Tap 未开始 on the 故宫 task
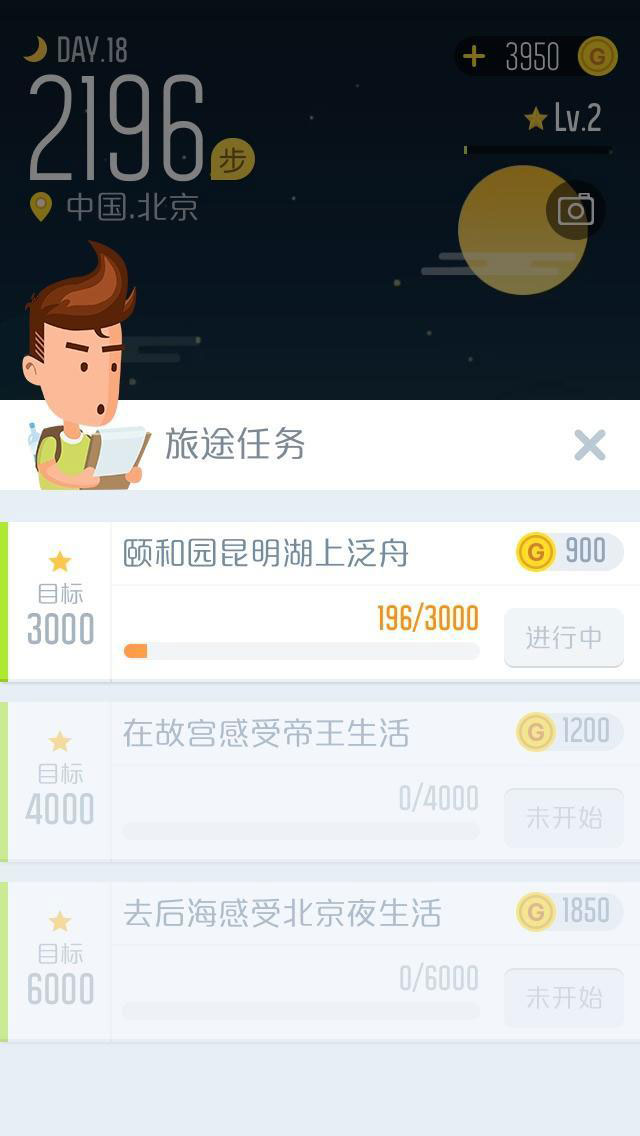 pyautogui.click(x=563, y=818)
